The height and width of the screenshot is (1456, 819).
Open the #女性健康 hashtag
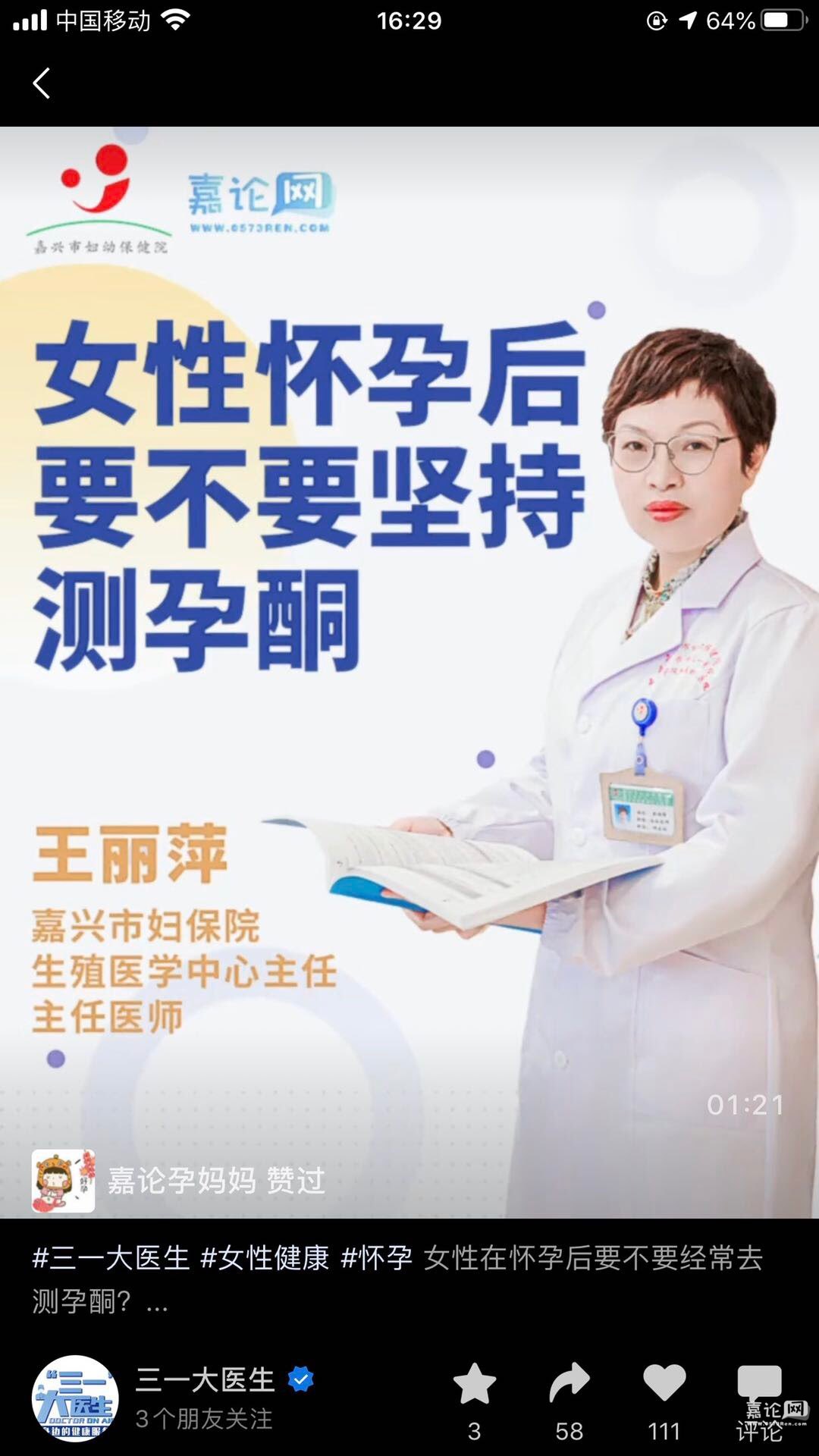tap(265, 1258)
